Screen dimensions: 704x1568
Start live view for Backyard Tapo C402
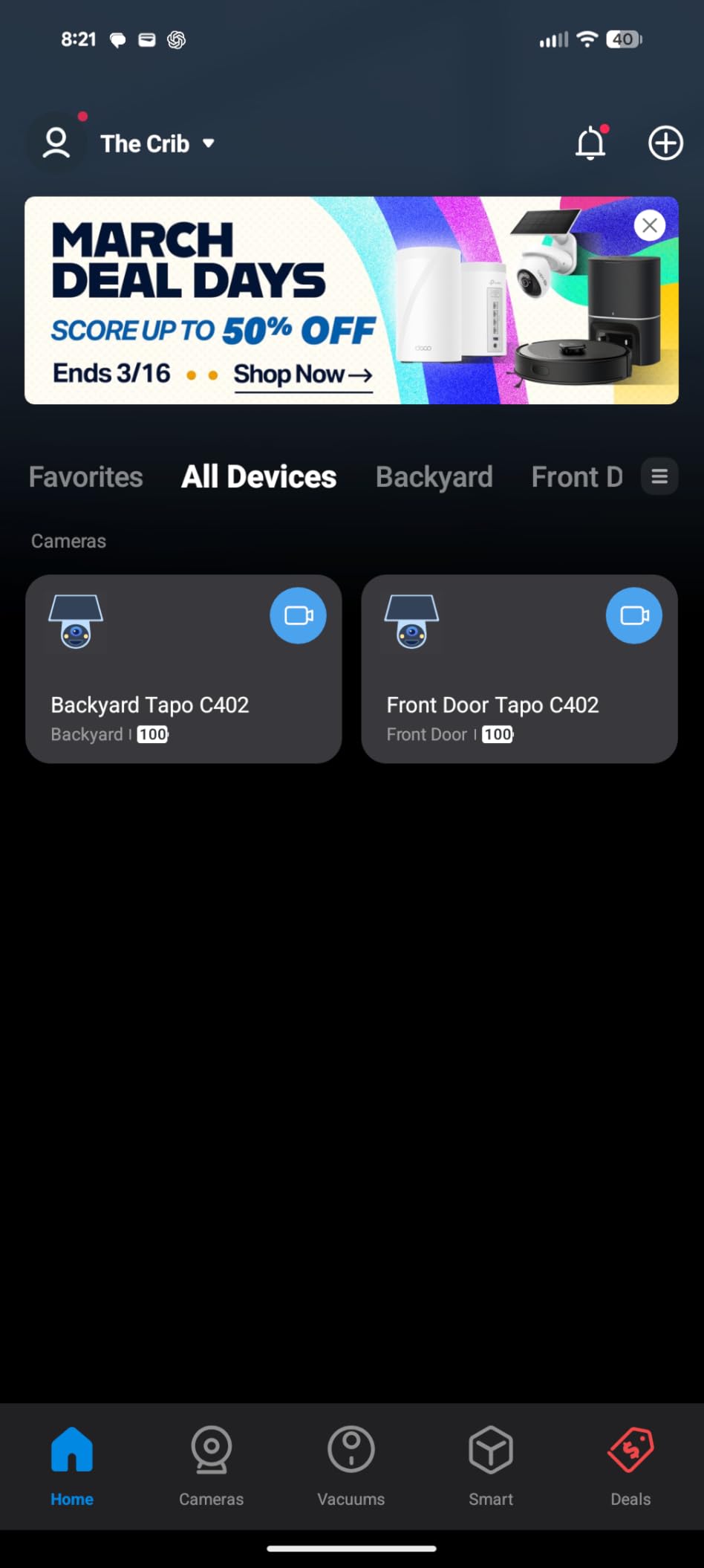tap(298, 615)
